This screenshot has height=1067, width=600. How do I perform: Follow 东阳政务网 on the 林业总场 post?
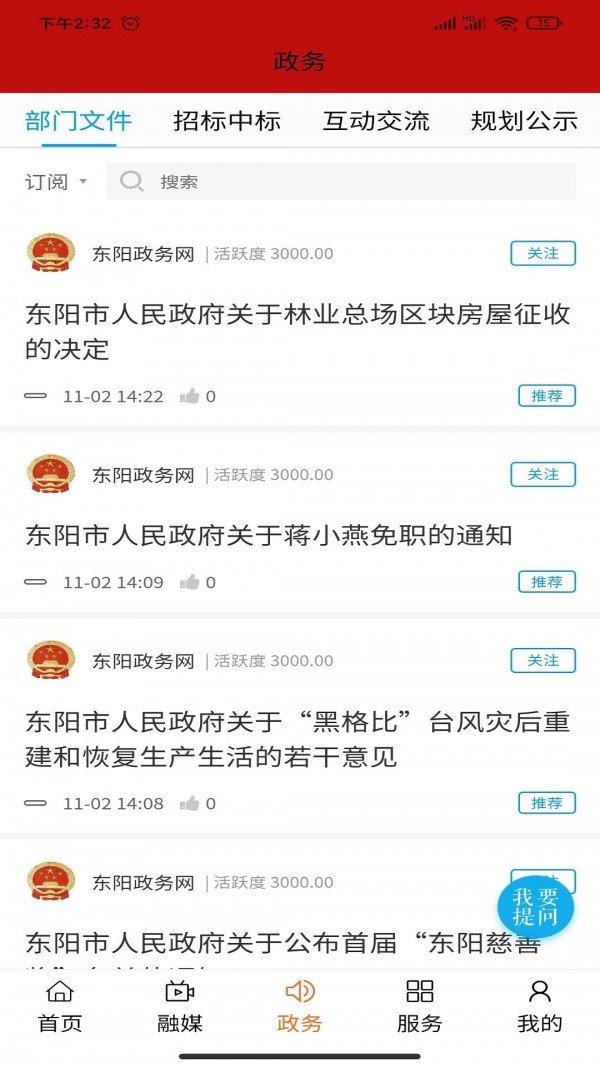point(543,254)
